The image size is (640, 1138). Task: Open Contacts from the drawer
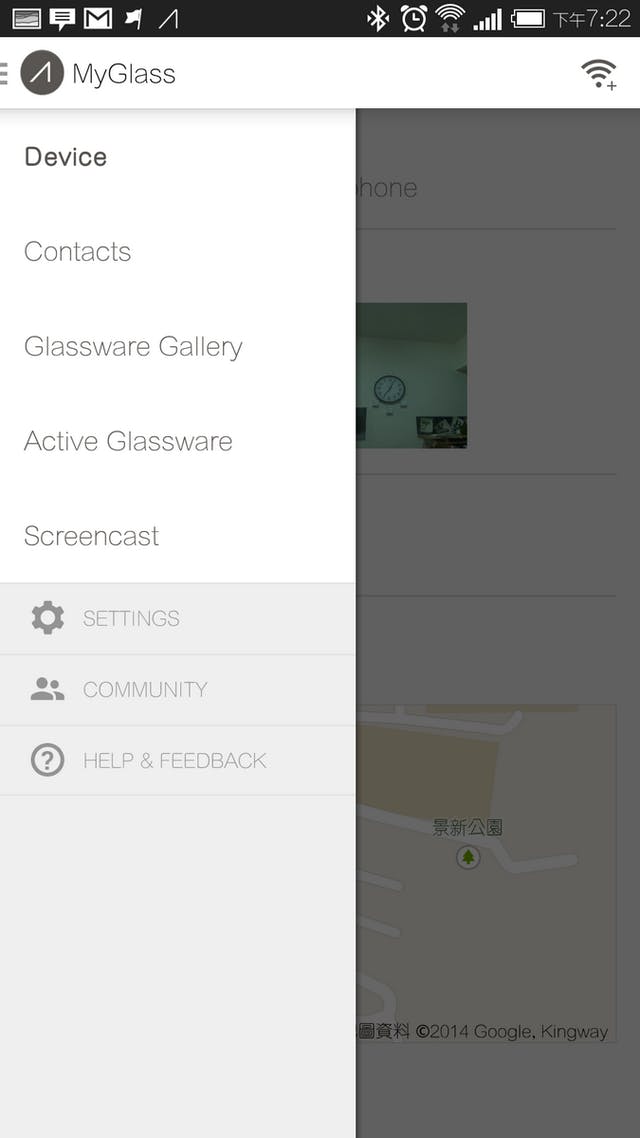pyautogui.click(x=178, y=252)
